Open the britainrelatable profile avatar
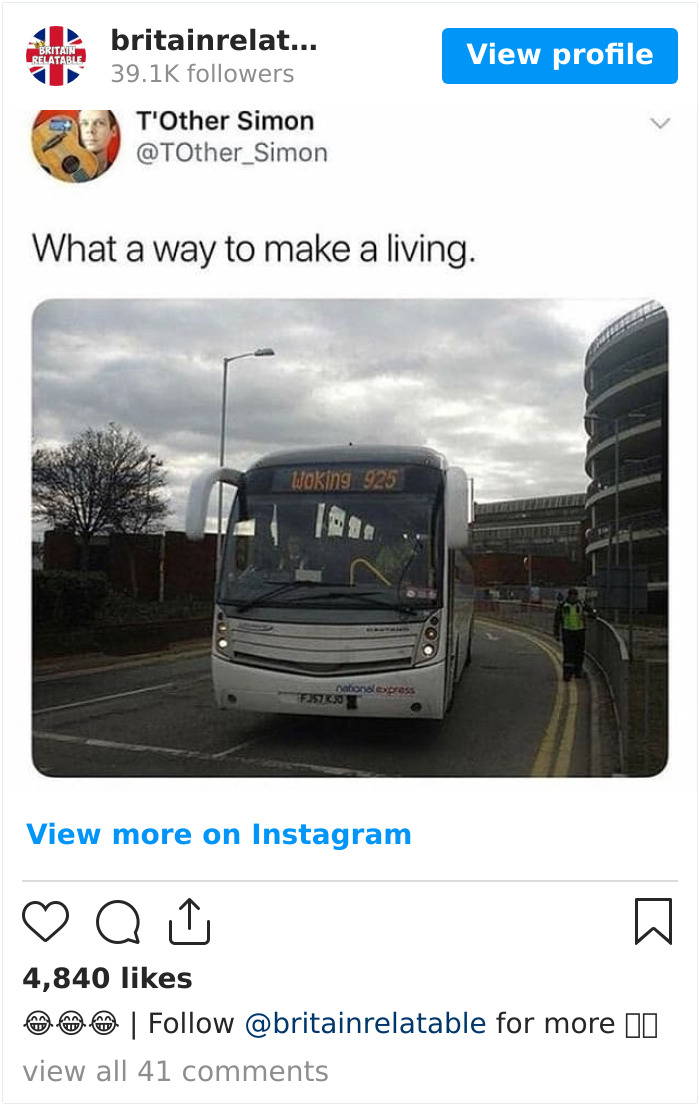This screenshot has height=1106, width=700. [56, 56]
